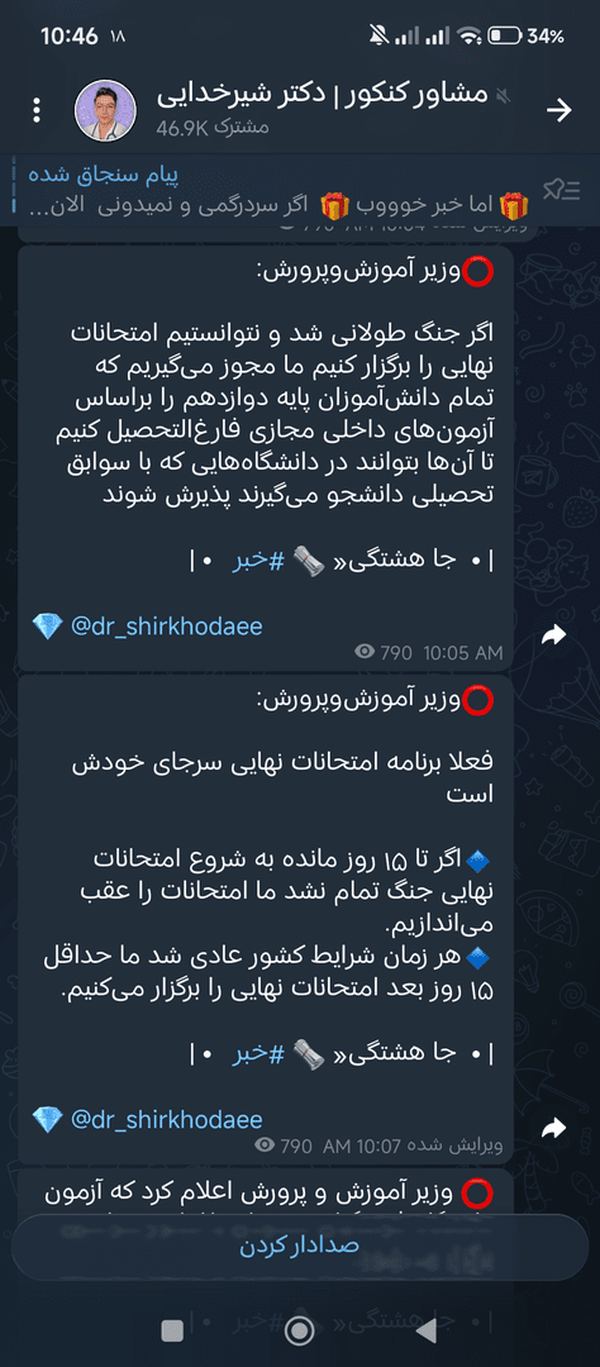Share the 10:05 AM post
This screenshot has width=600, height=1367.
[x=553, y=634]
